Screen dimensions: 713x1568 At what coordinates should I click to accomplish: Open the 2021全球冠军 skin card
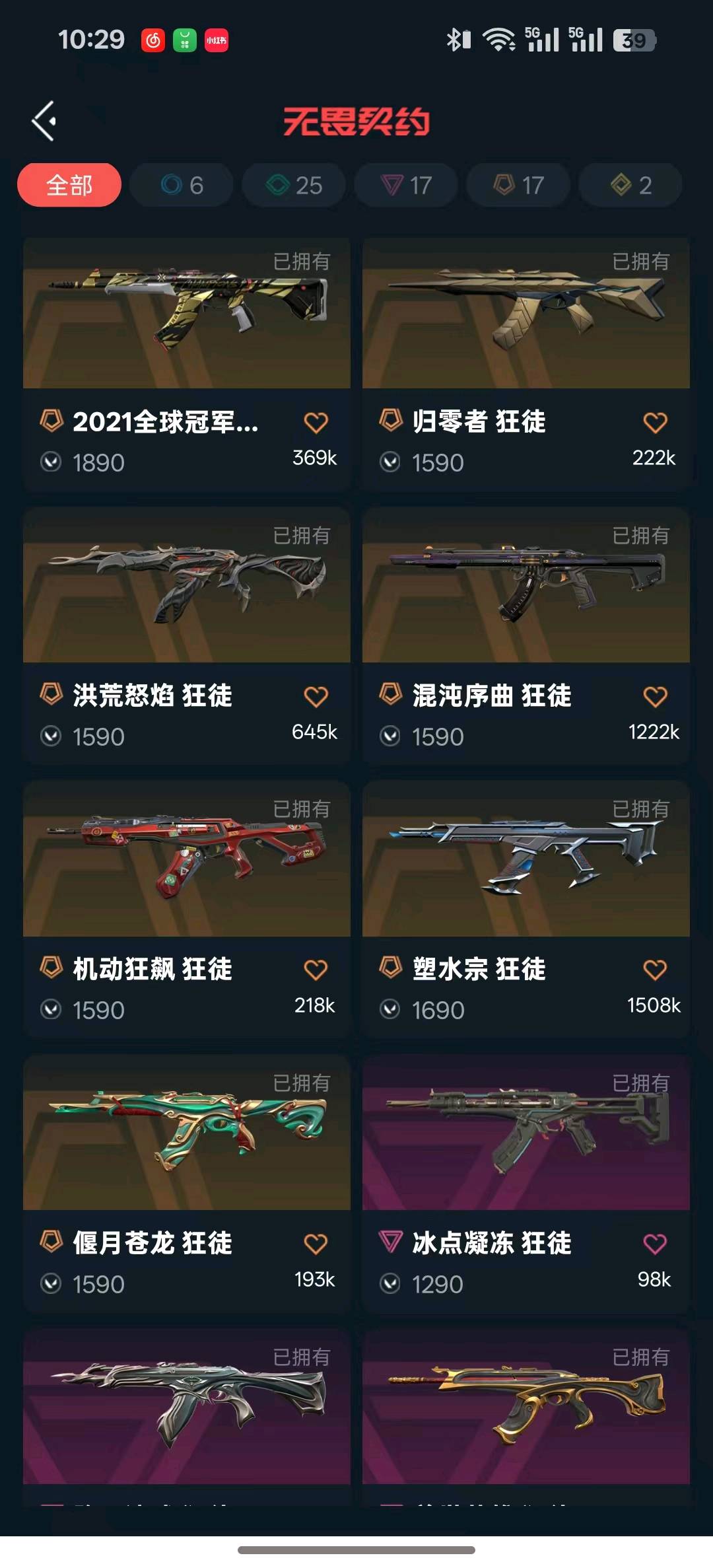click(187, 364)
